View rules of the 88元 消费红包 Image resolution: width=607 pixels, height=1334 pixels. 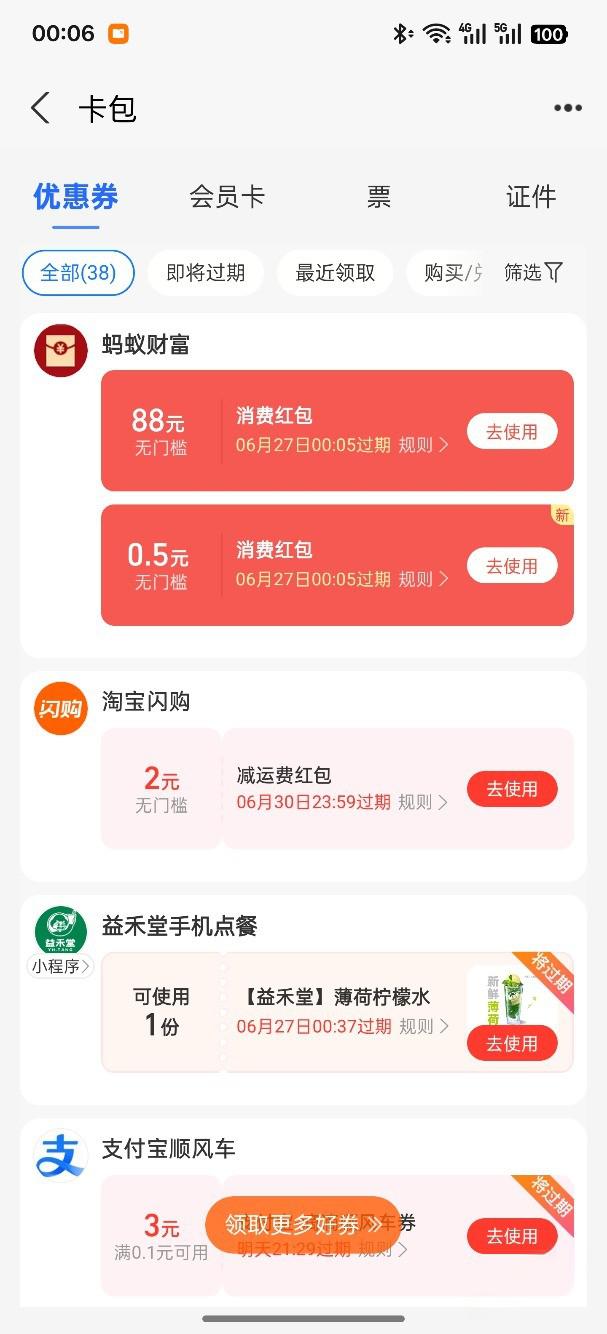(424, 445)
